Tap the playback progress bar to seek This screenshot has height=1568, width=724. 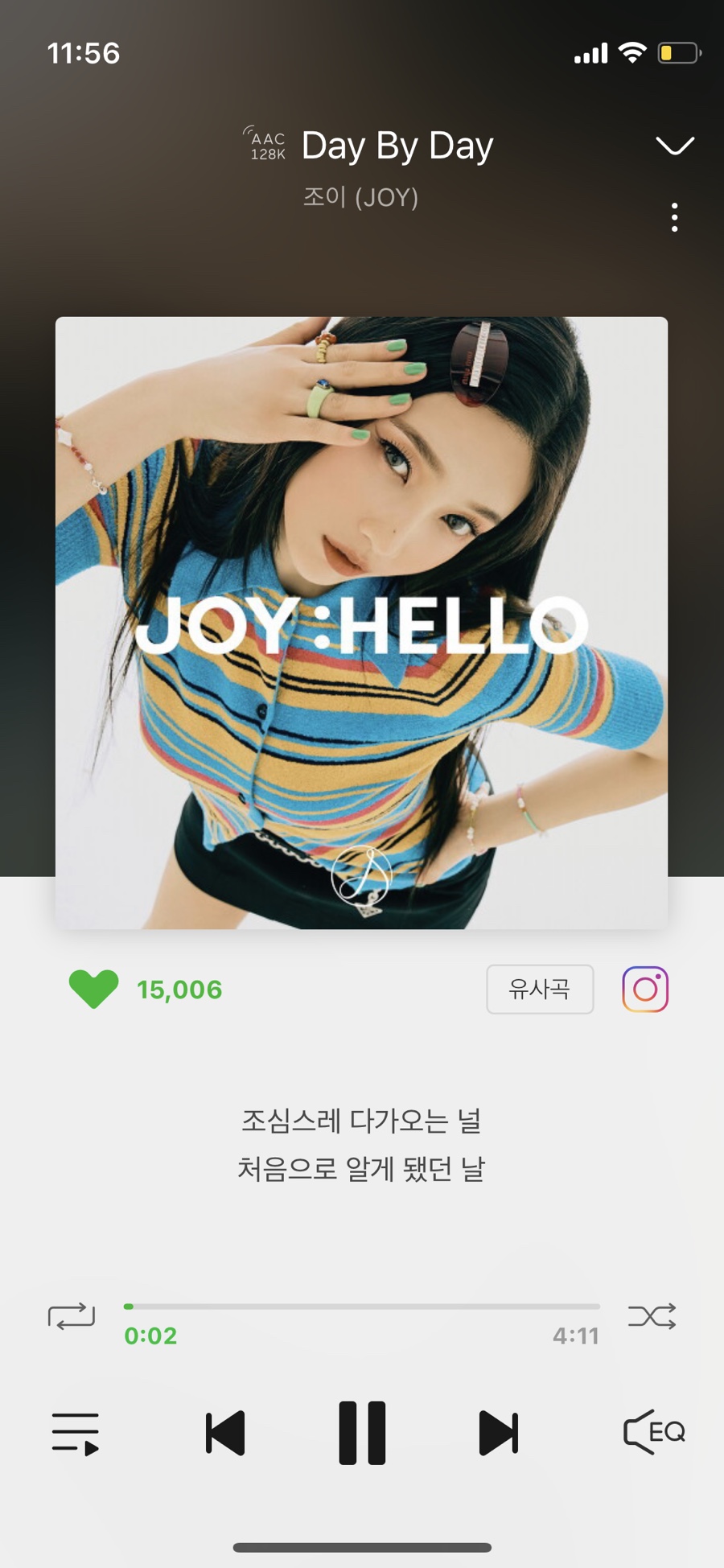362,1307
